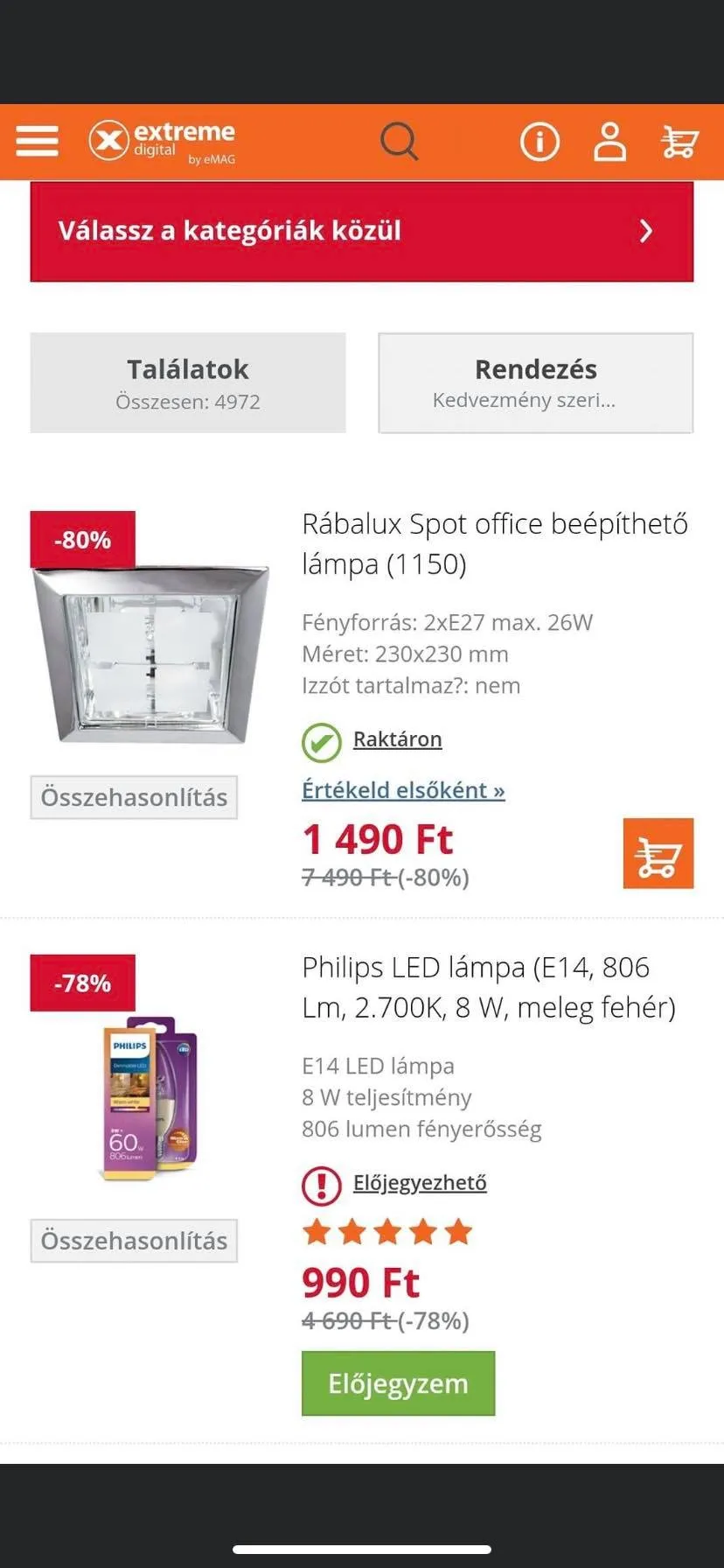The width and height of the screenshot is (724, 1568).
Task: Open Philips LED lámpa product image
Action: 150,1098
